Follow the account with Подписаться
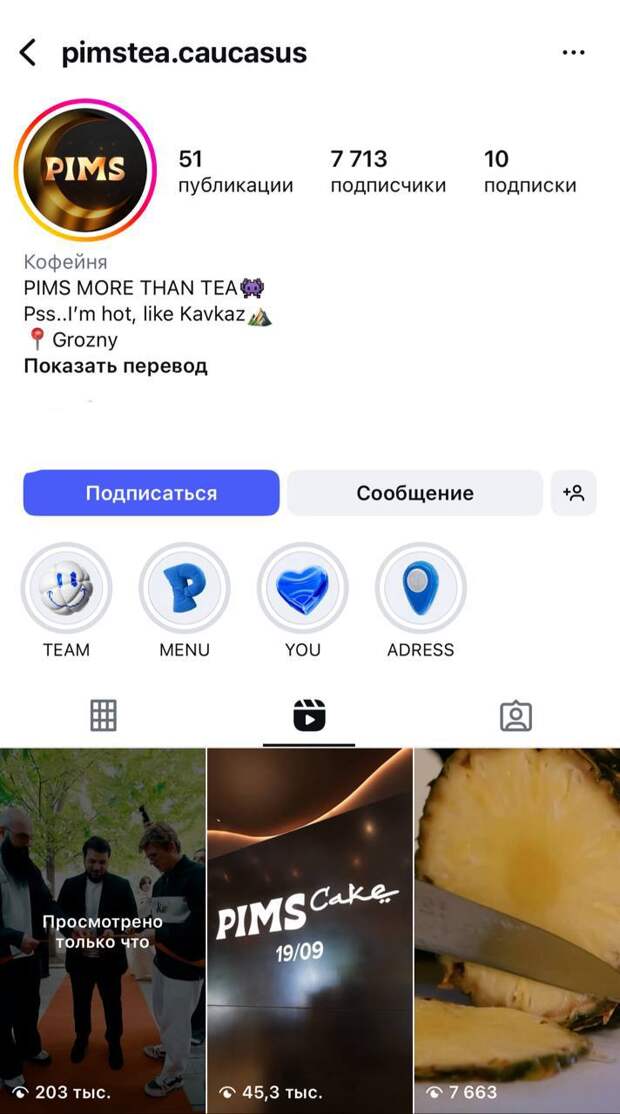 (x=151, y=492)
